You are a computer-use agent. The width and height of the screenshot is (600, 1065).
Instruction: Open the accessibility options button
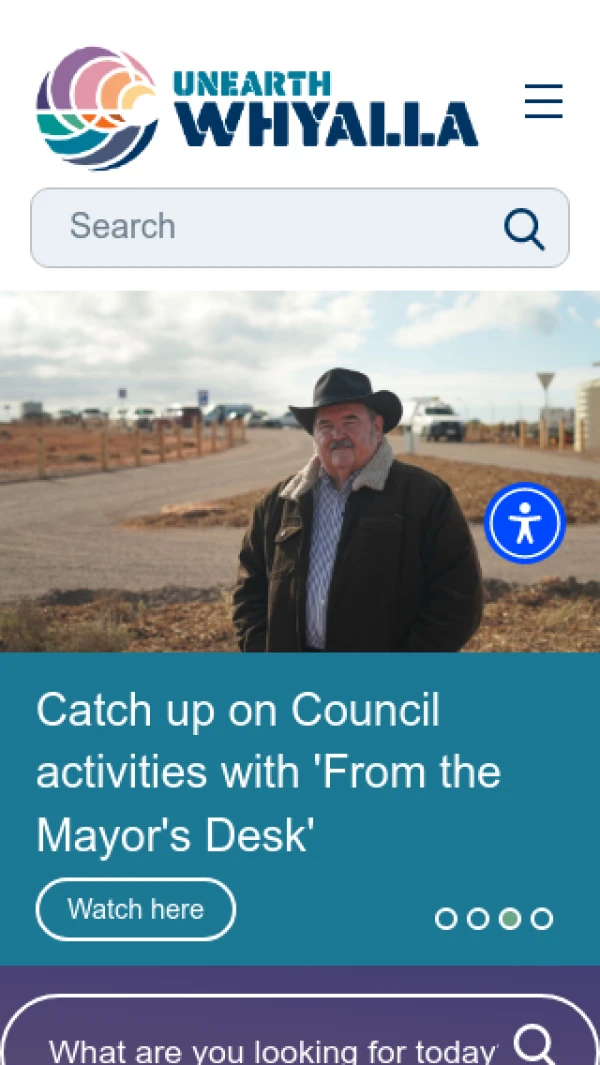(525, 523)
